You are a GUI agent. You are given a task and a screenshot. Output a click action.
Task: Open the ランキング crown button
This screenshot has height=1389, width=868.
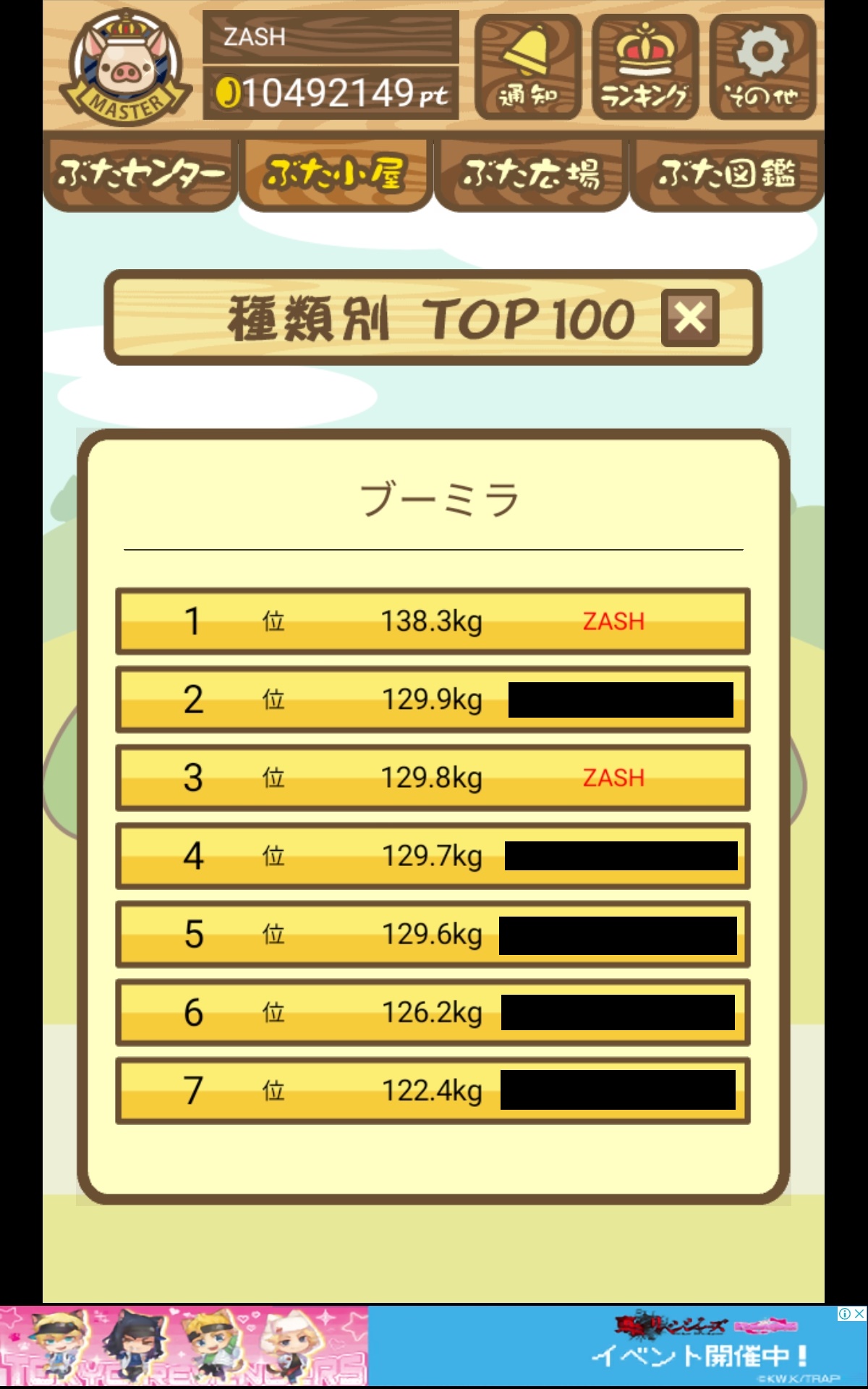tap(645, 67)
